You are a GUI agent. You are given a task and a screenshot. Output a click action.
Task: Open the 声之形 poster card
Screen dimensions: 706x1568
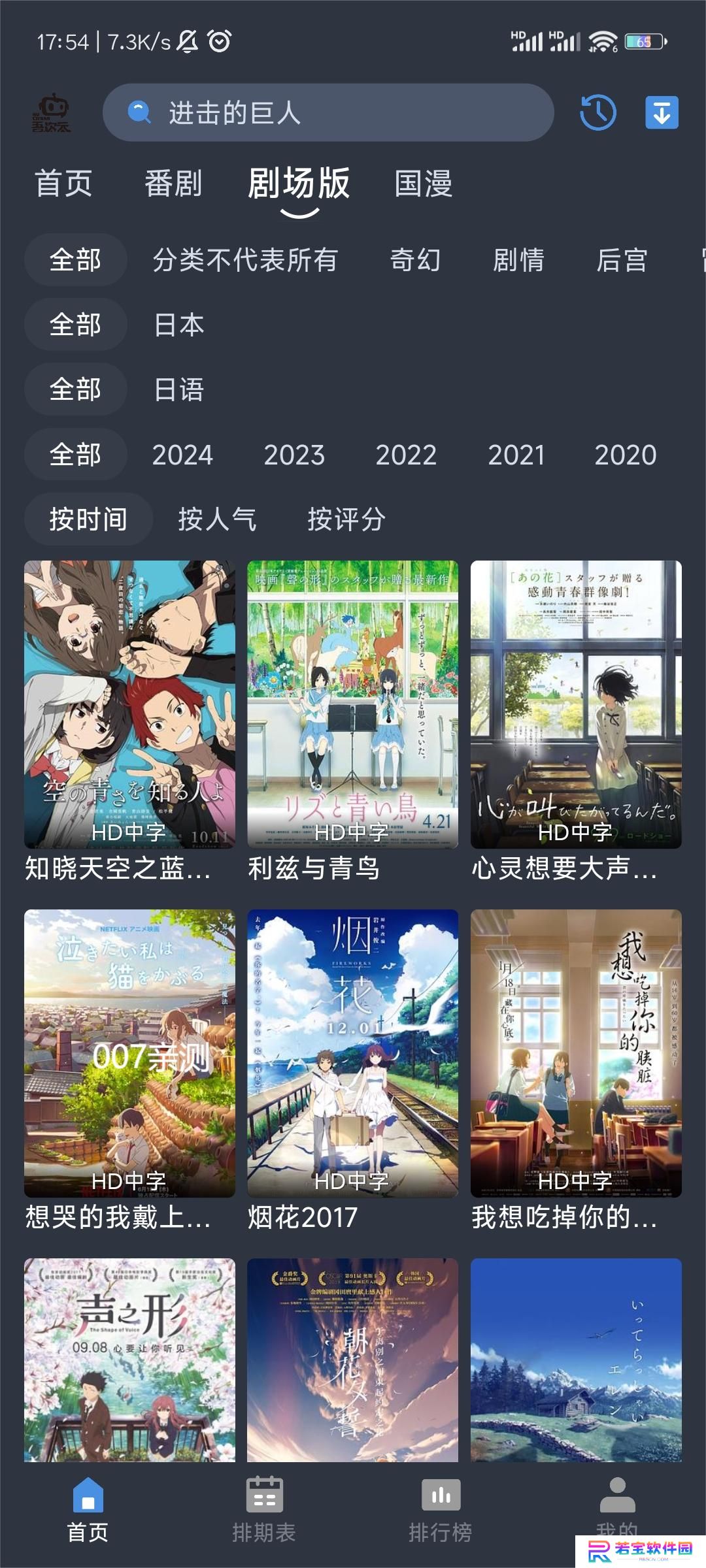pos(129,1360)
